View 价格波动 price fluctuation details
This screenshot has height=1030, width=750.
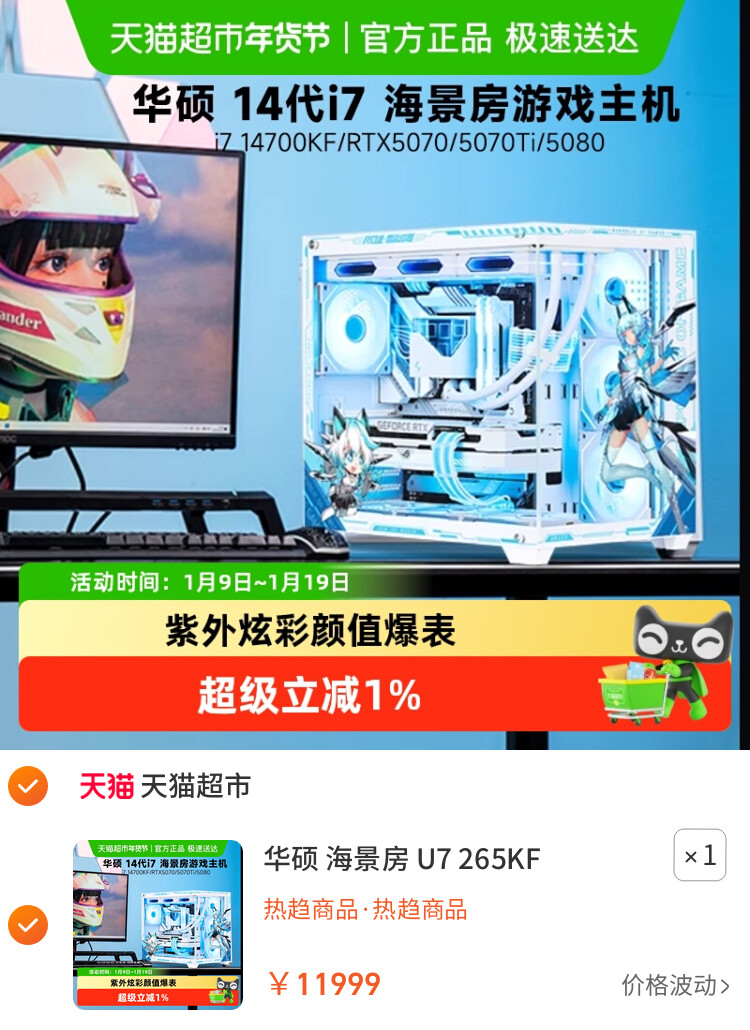click(675, 985)
